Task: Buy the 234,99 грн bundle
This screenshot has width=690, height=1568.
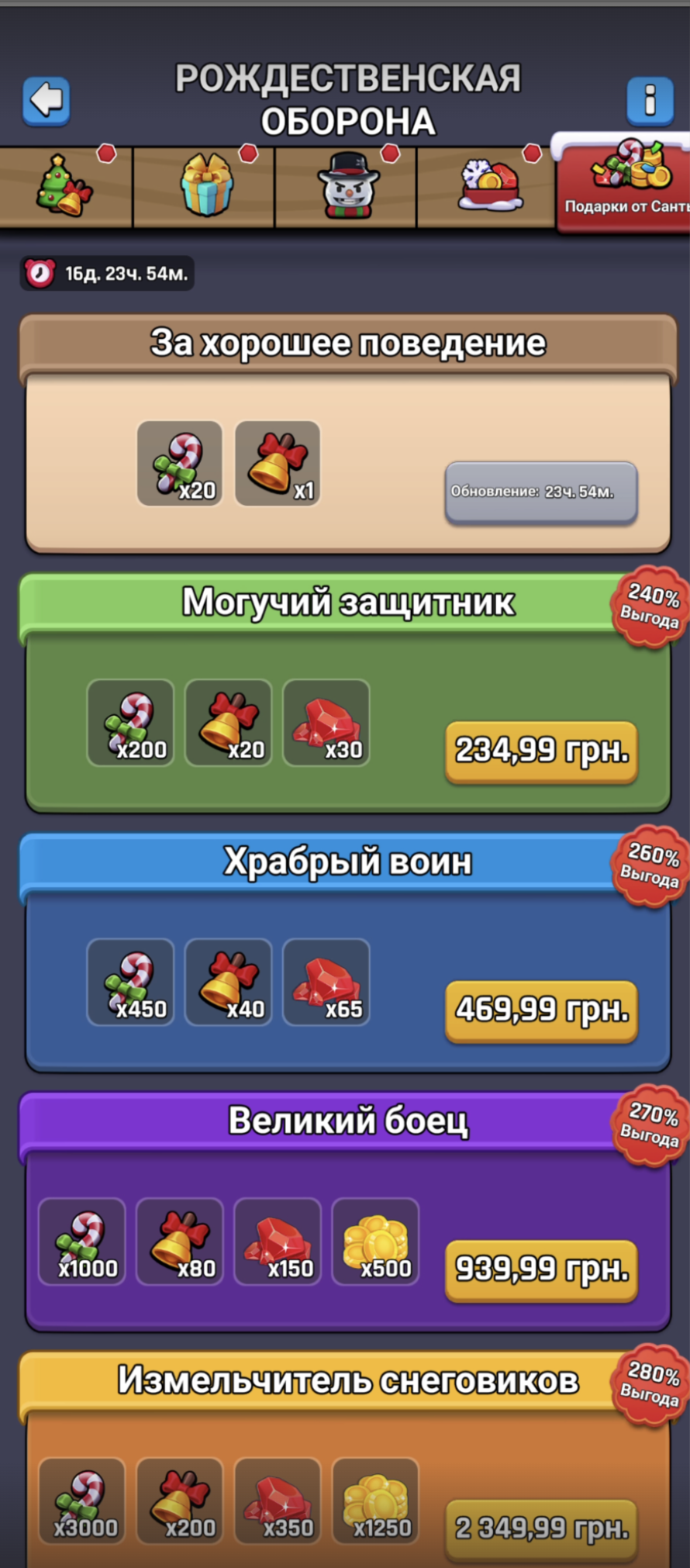Action: coord(540,751)
